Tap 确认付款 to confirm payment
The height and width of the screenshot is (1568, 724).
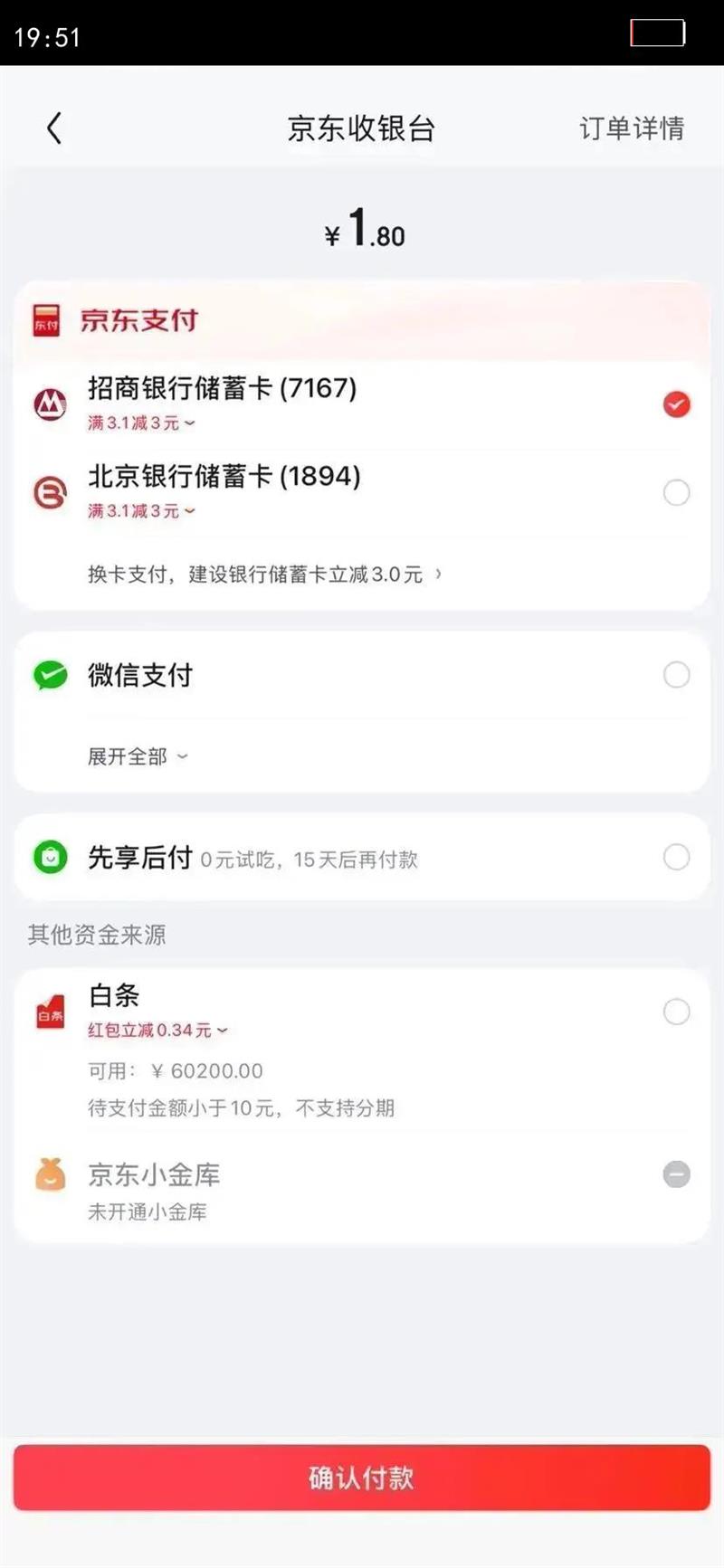pyautogui.click(x=362, y=1478)
